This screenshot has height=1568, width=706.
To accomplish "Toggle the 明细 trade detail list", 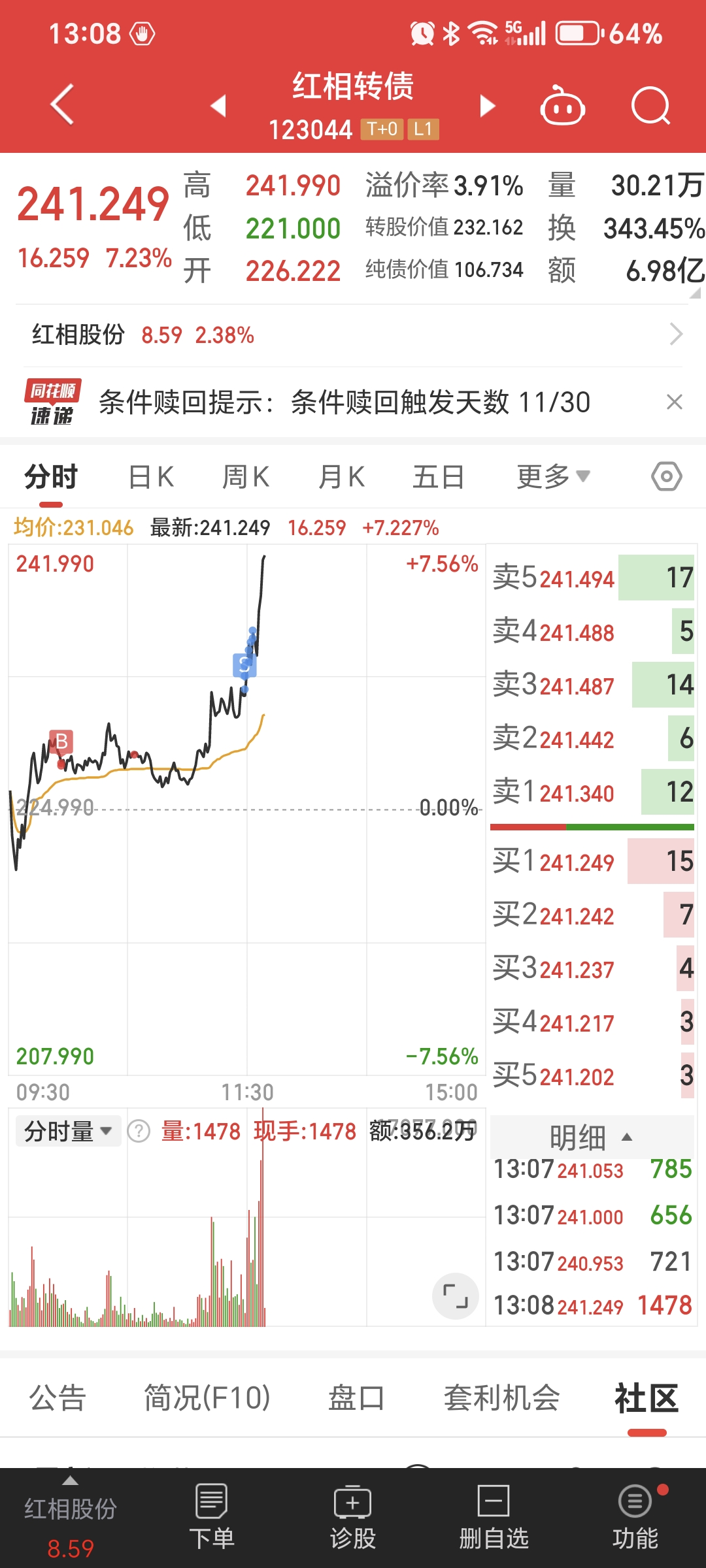I will 591,1137.
